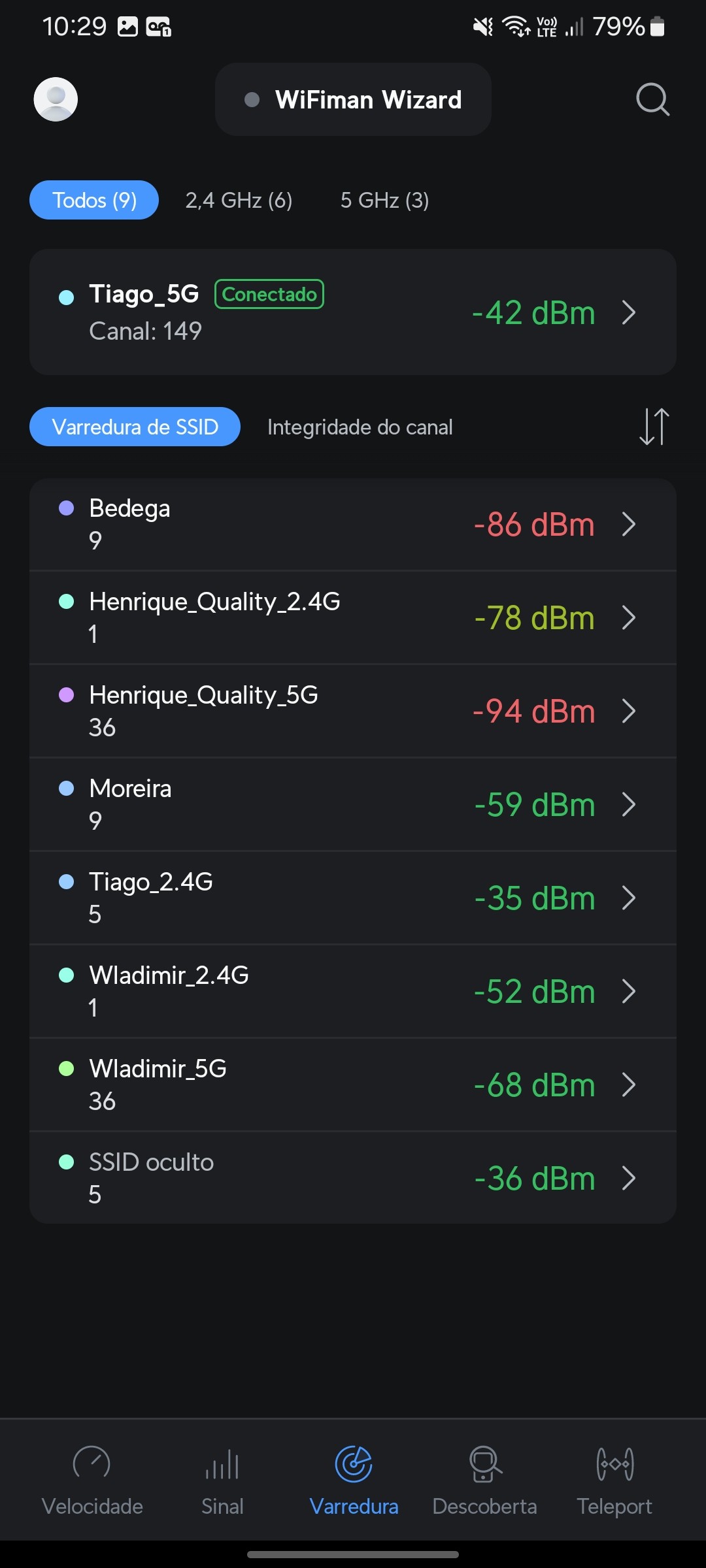Switch to Integridade do canal
This screenshot has width=706, height=1568.
(360, 427)
